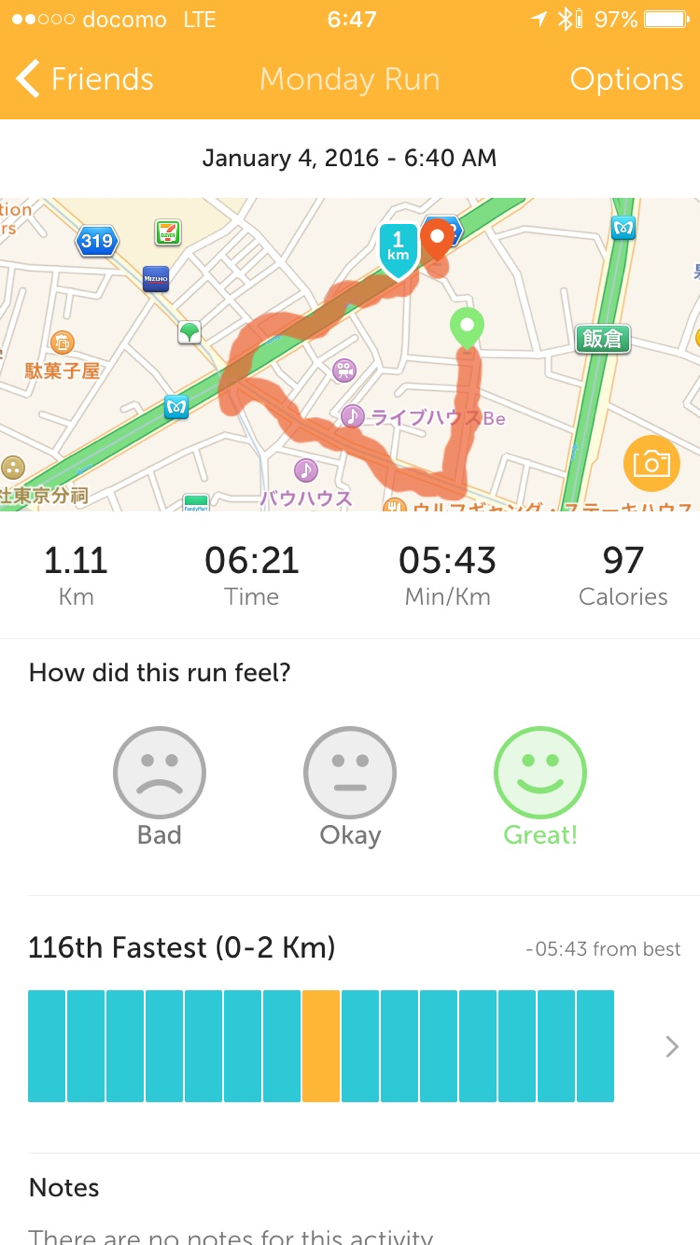This screenshot has width=700, height=1245.
Task: Select the Great! smiley rating
Action: 540,773
